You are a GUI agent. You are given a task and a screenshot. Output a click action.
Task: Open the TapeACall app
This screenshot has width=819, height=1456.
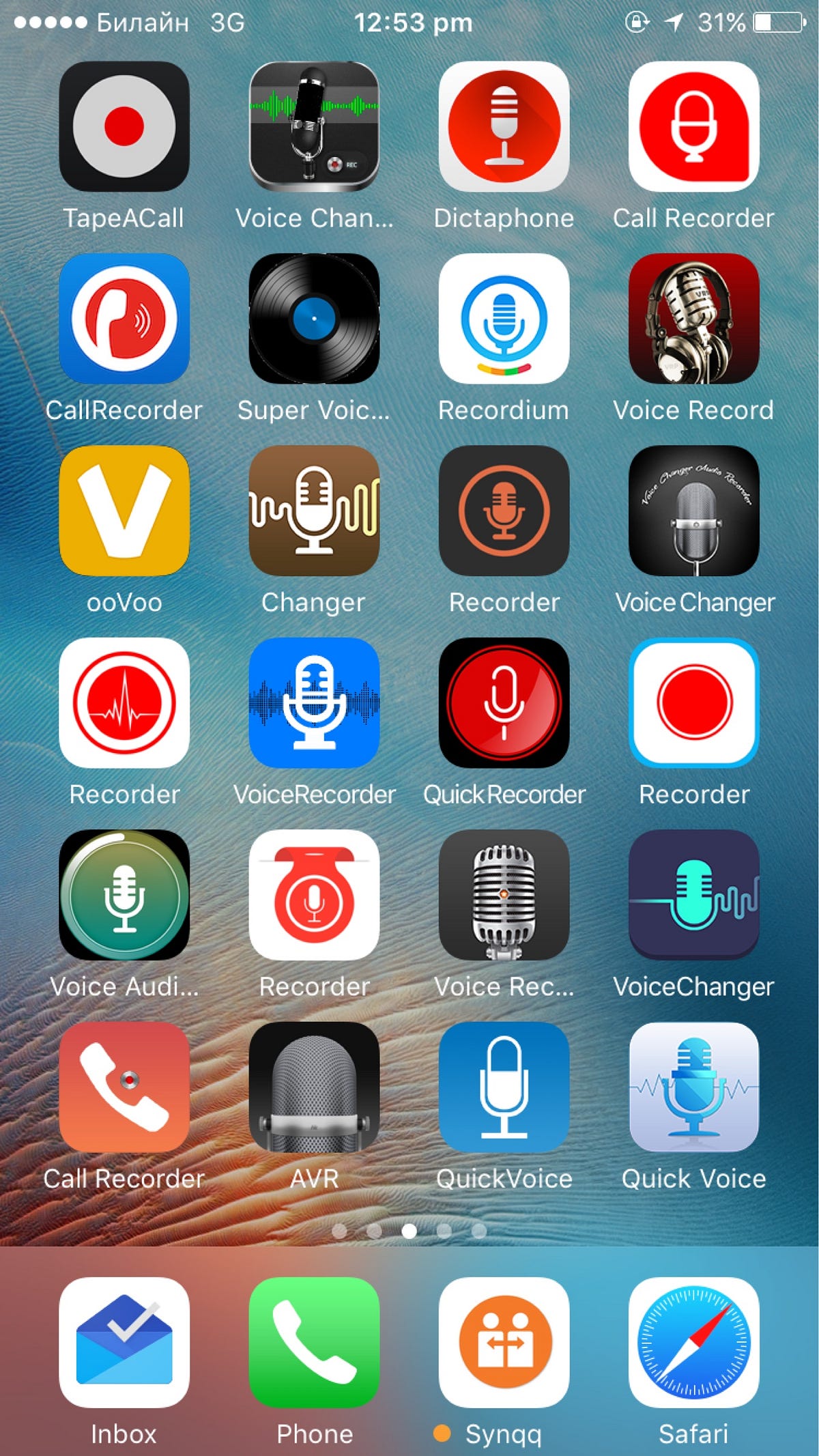[x=124, y=130]
